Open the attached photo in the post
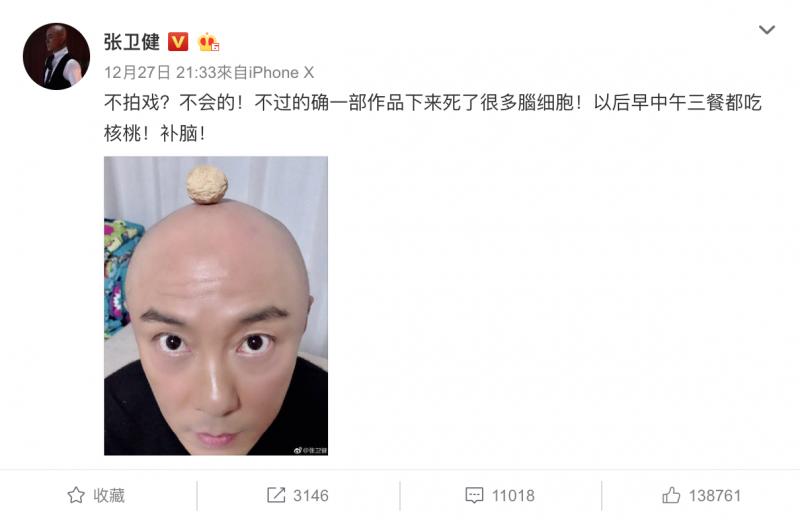The width and height of the screenshot is (800, 520). [x=215, y=305]
